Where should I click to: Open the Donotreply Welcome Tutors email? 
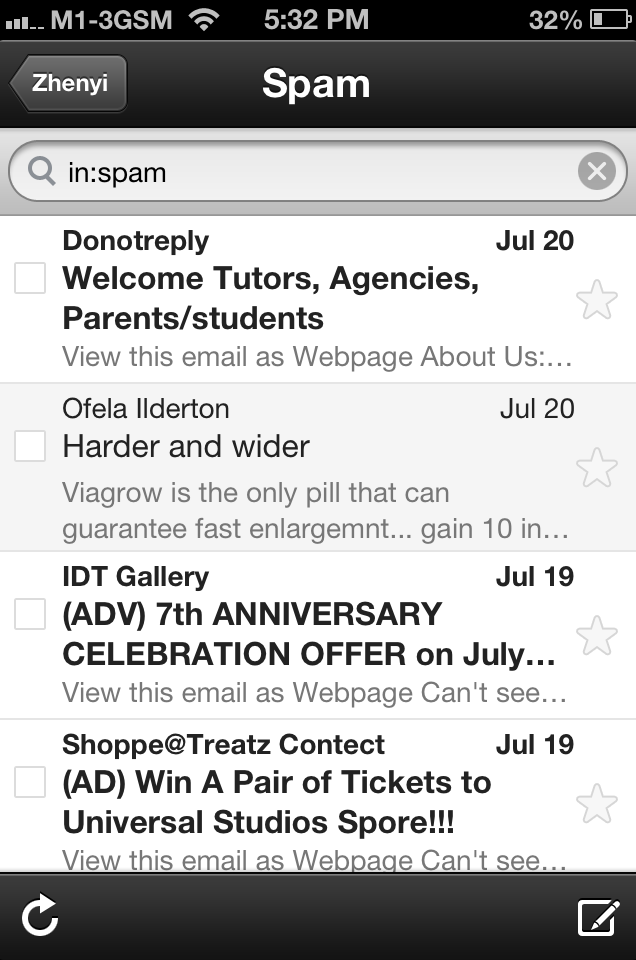(x=318, y=299)
